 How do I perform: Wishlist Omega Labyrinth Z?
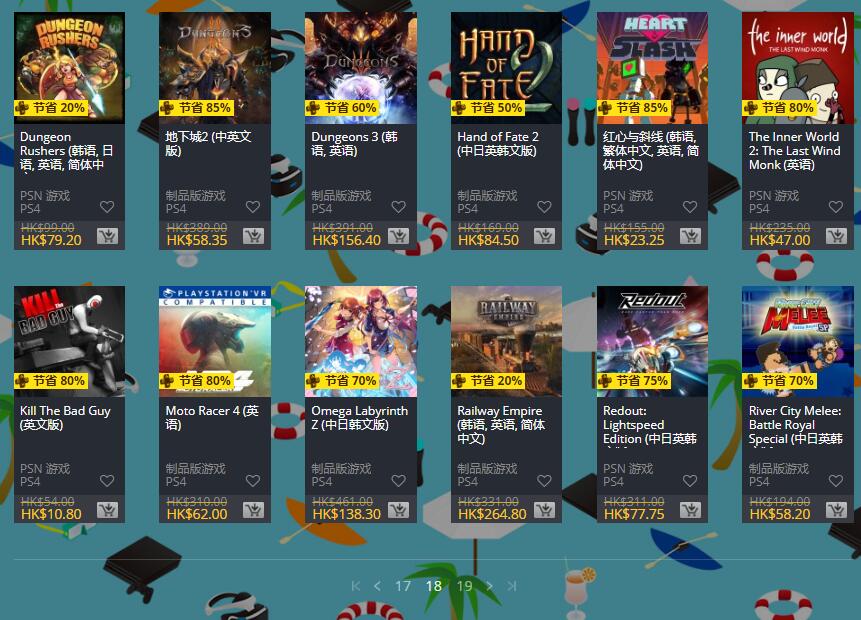pos(398,481)
